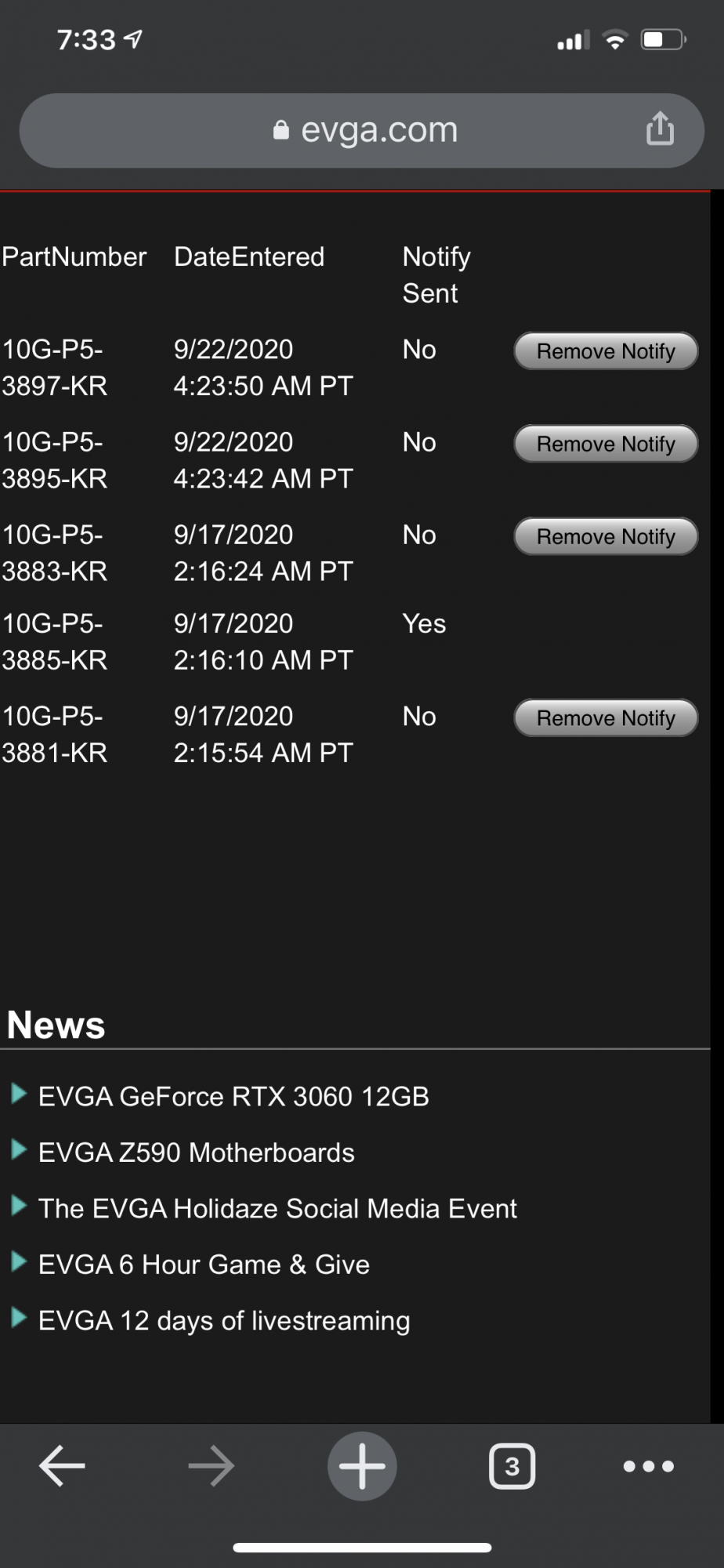This screenshot has height=1568, width=724.
Task: Open the browser overflow menu
Action: click(x=648, y=1465)
